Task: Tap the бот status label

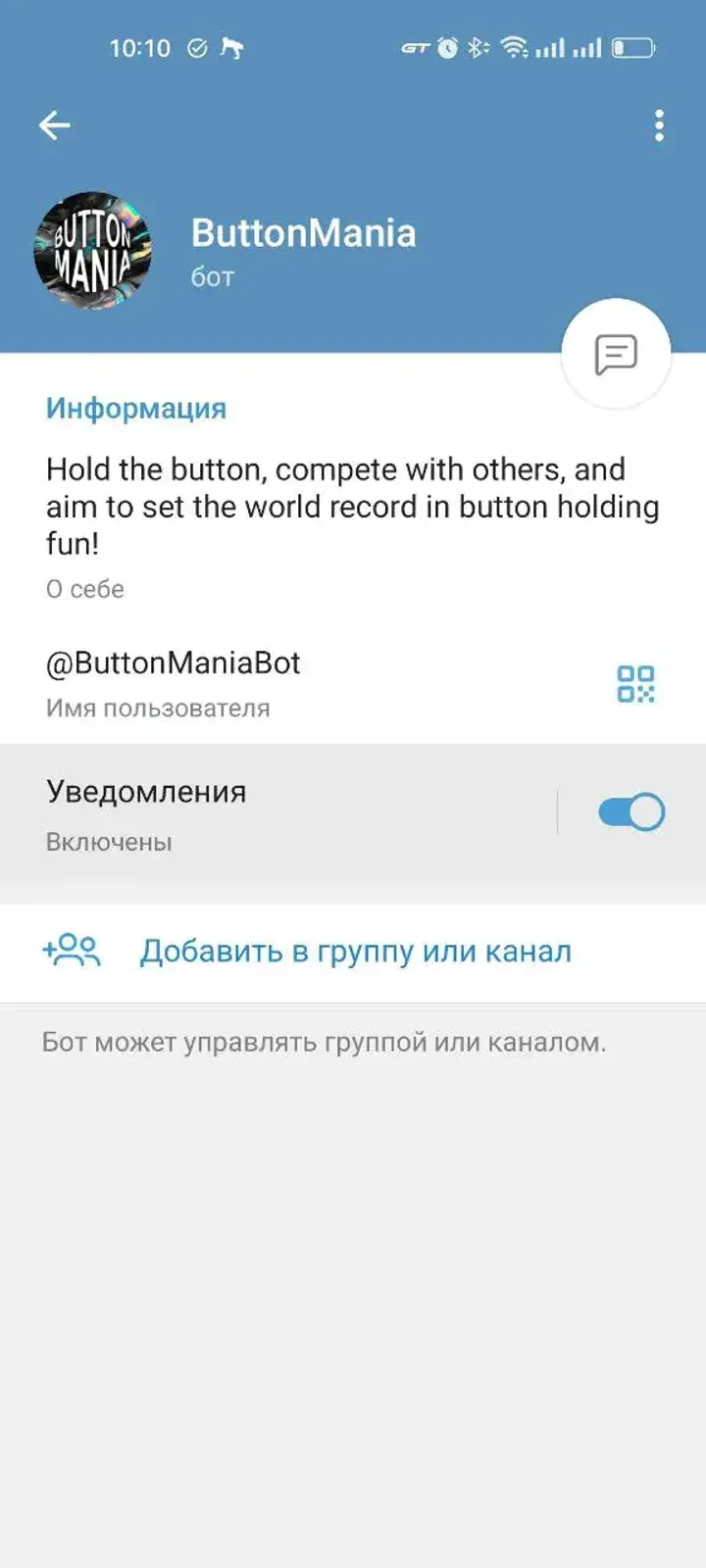Action: [210, 276]
